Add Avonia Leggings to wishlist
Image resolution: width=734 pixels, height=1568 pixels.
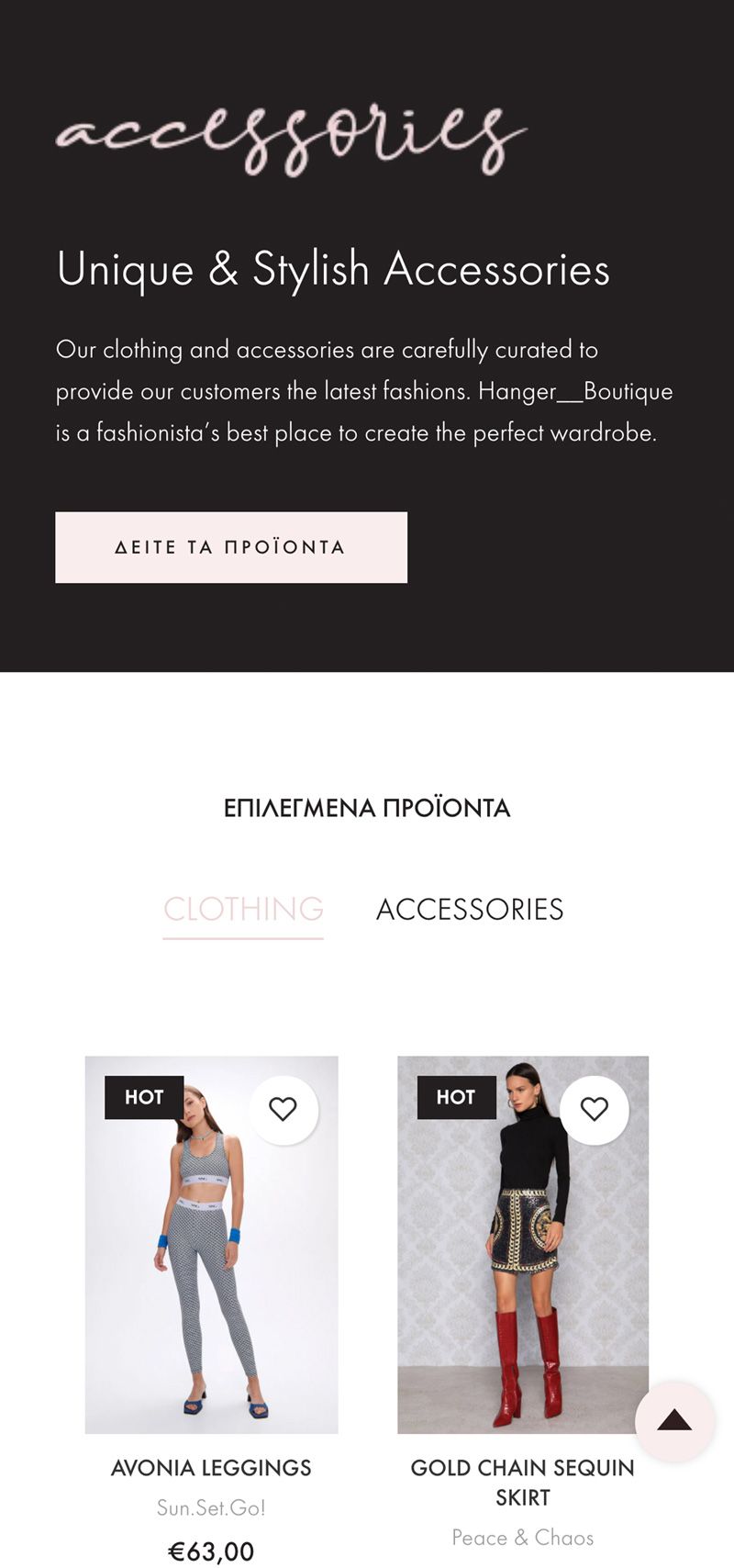pyautogui.click(x=284, y=1109)
